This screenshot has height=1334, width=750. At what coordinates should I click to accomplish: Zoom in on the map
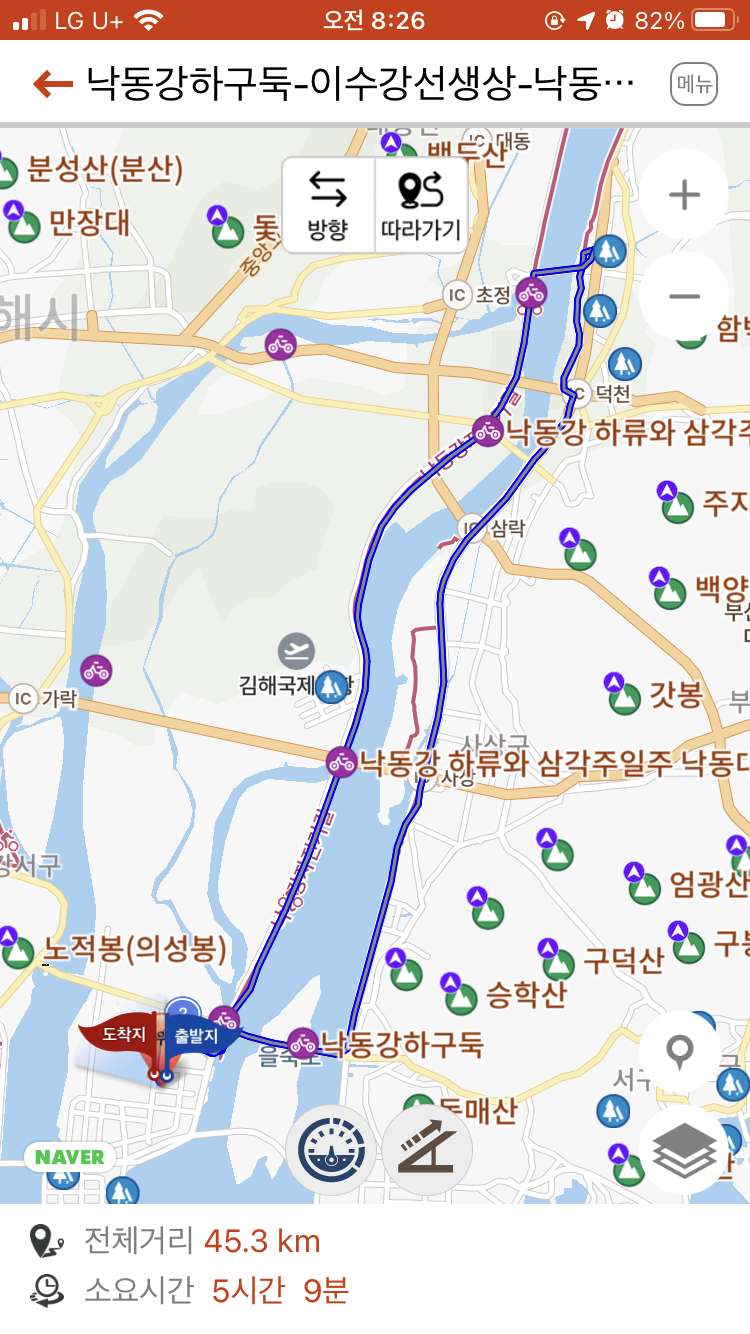pyautogui.click(x=684, y=195)
